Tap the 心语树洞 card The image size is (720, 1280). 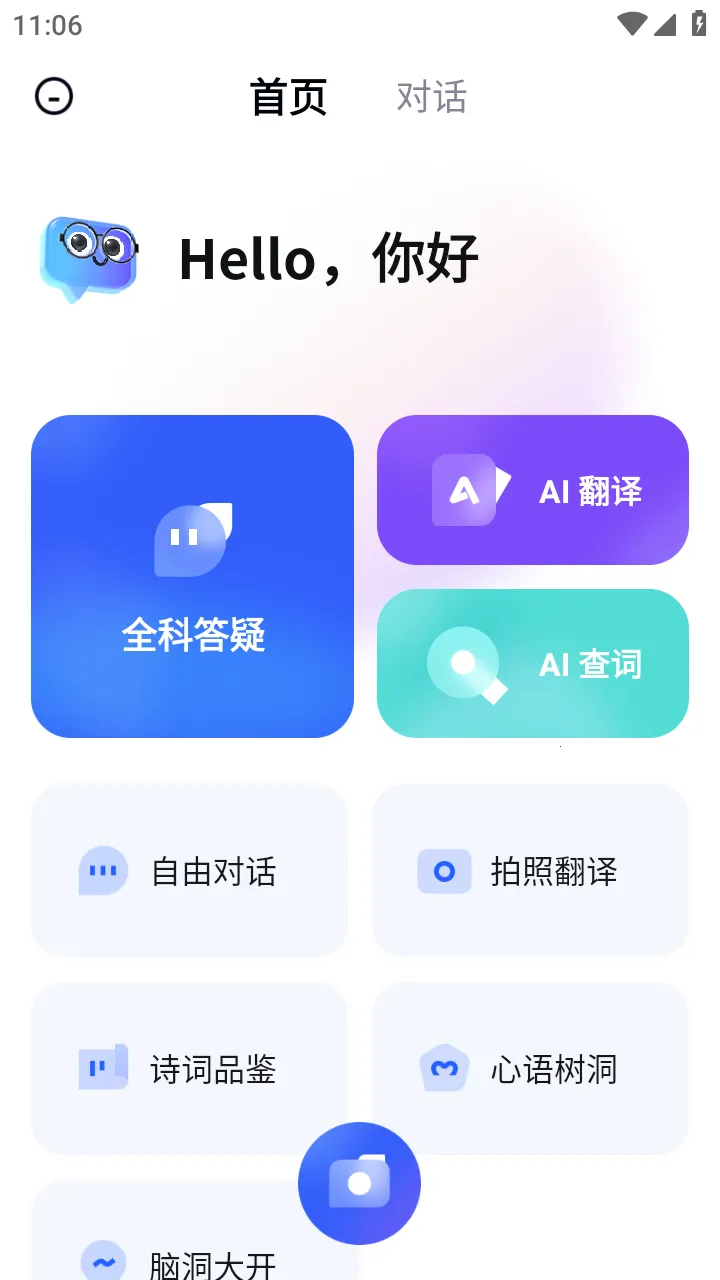pyautogui.click(x=530, y=1069)
